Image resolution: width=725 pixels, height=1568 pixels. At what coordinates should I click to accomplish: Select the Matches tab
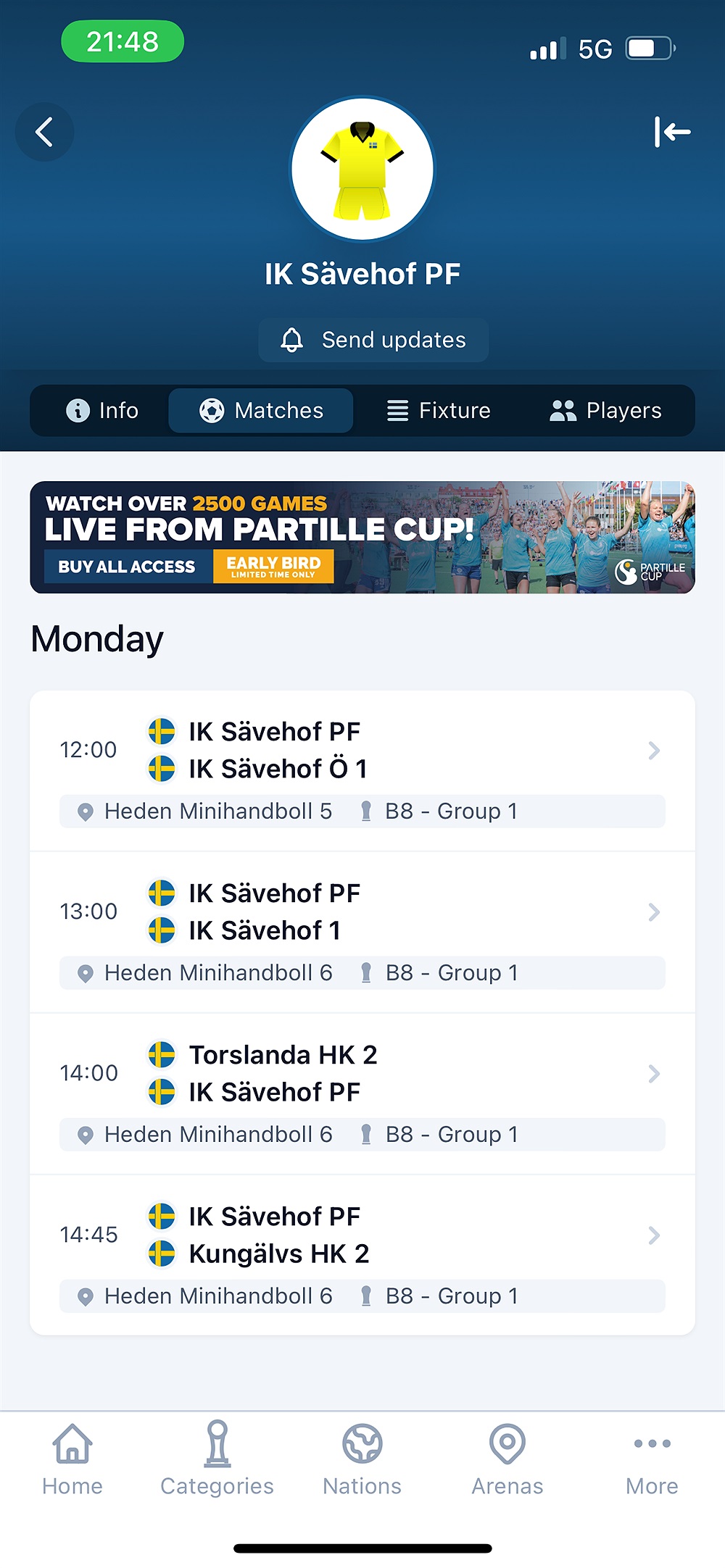pyautogui.click(x=261, y=411)
